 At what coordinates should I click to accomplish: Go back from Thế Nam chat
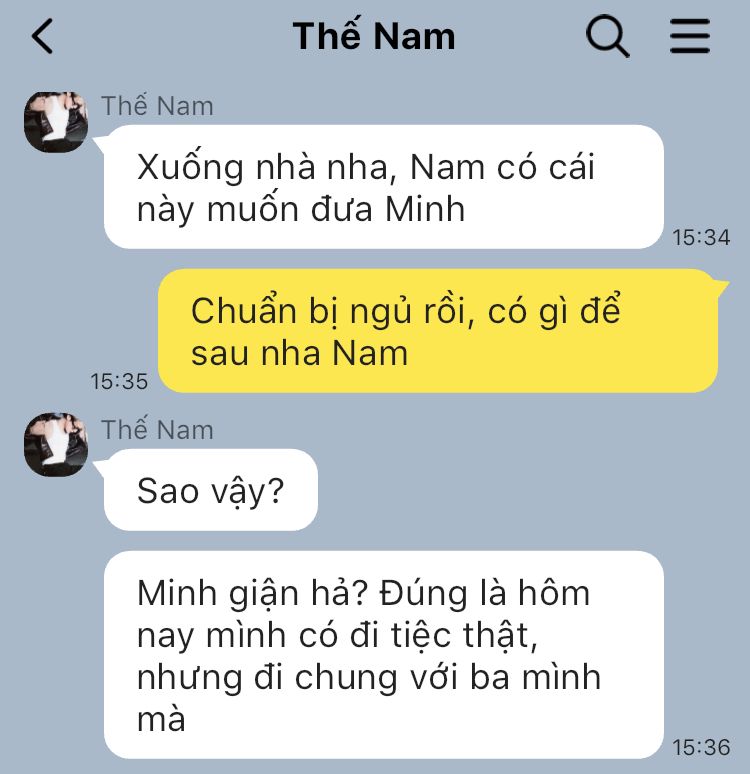click(42, 37)
